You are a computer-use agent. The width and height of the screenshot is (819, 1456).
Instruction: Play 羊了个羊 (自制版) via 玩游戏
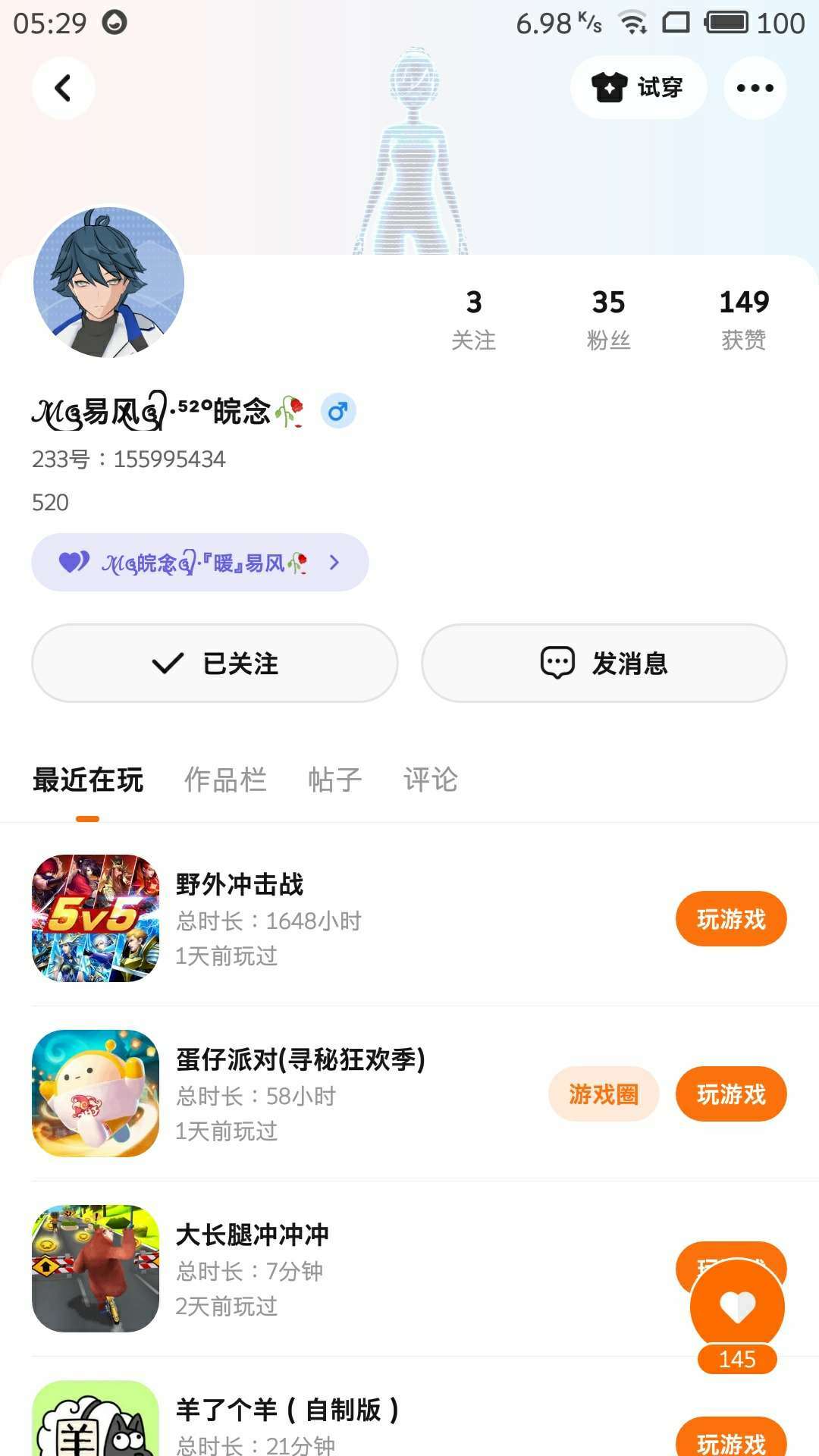point(731,1441)
